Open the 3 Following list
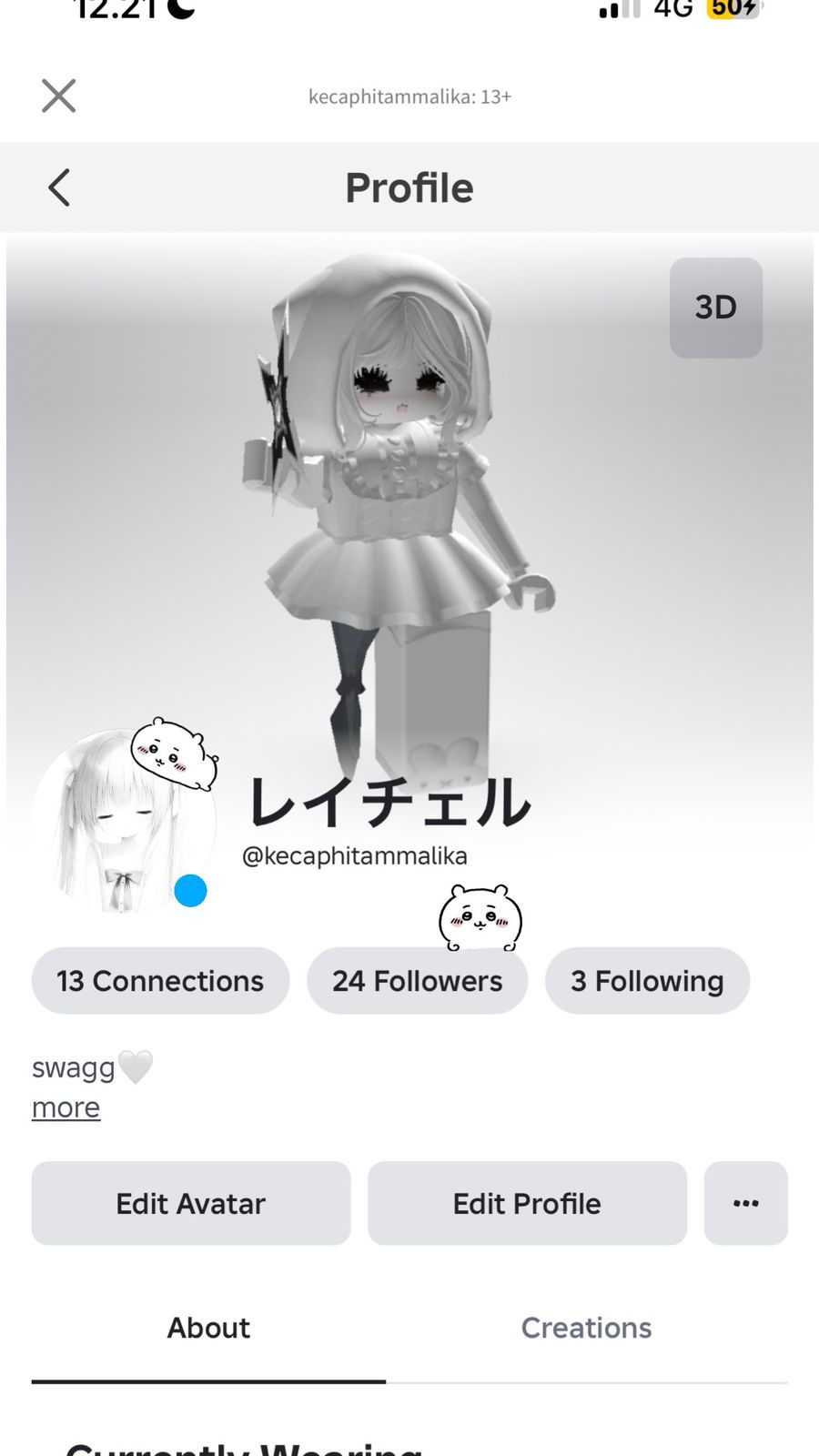This screenshot has height=1456, width=819. pyautogui.click(x=647, y=981)
